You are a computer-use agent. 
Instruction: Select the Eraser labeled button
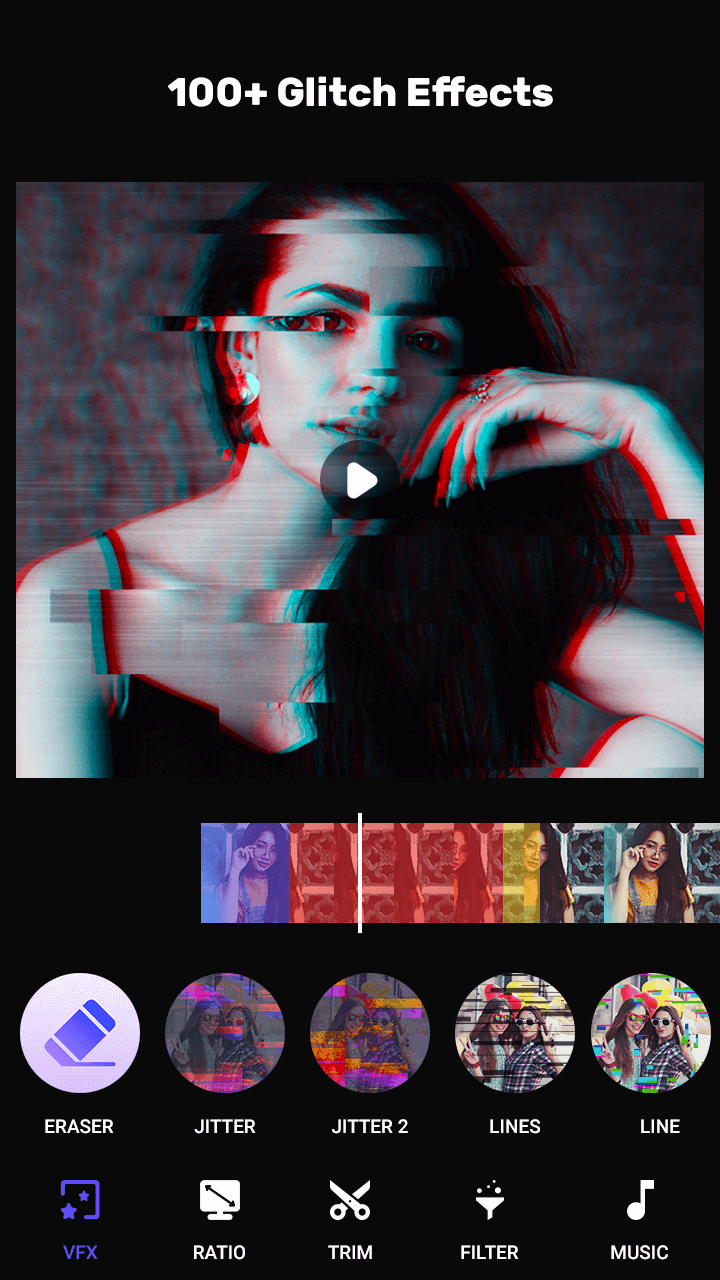[x=79, y=1126]
